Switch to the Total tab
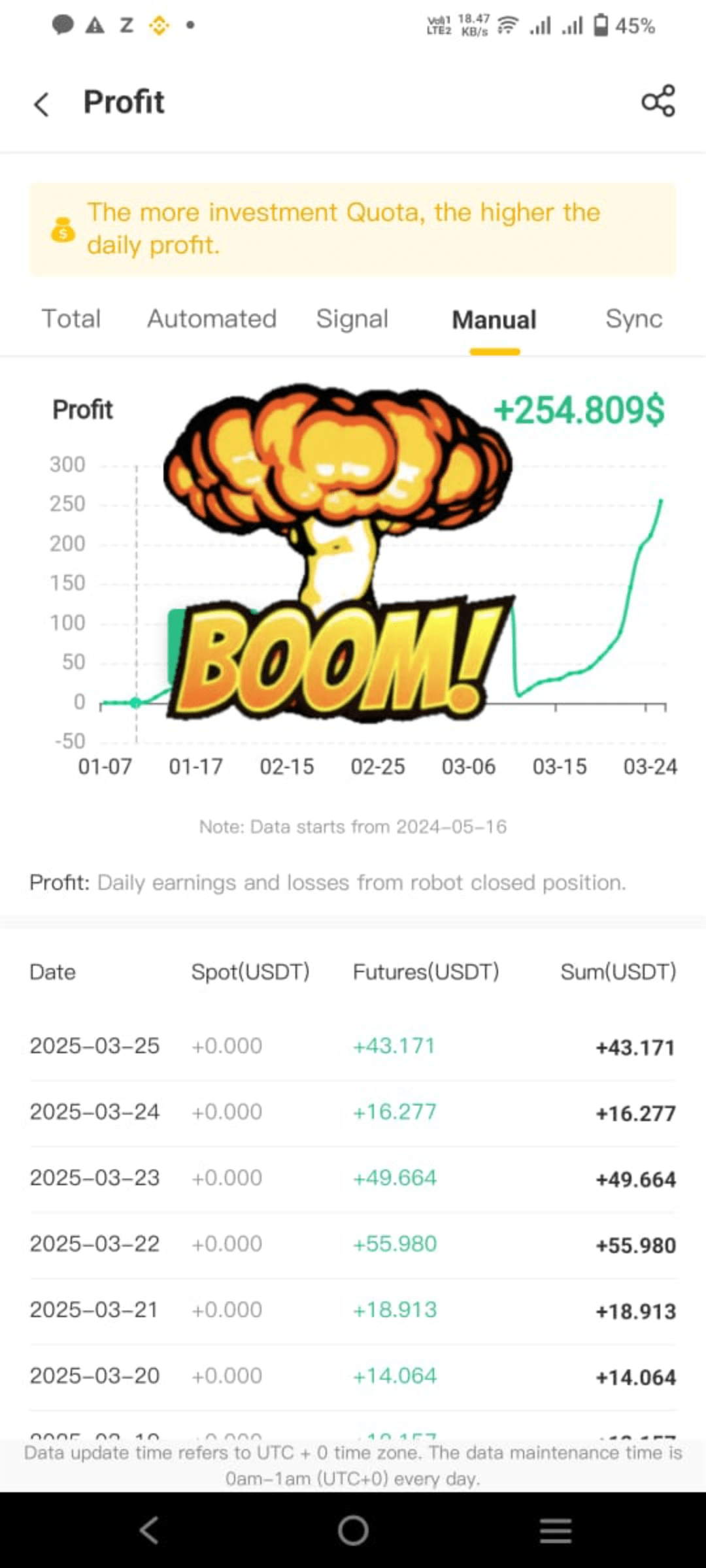706x1568 pixels. (71, 319)
